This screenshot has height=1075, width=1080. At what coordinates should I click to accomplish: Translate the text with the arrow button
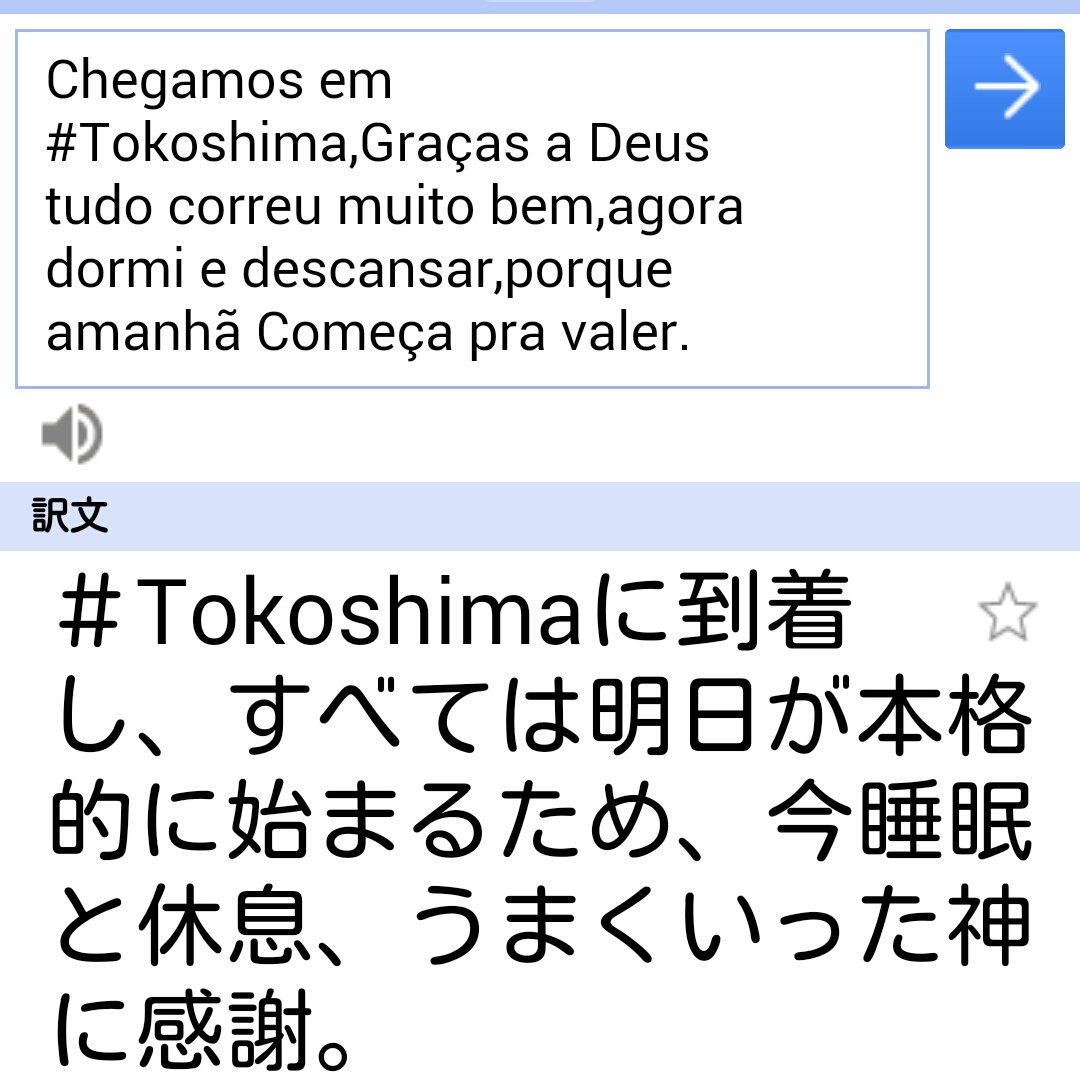1004,88
